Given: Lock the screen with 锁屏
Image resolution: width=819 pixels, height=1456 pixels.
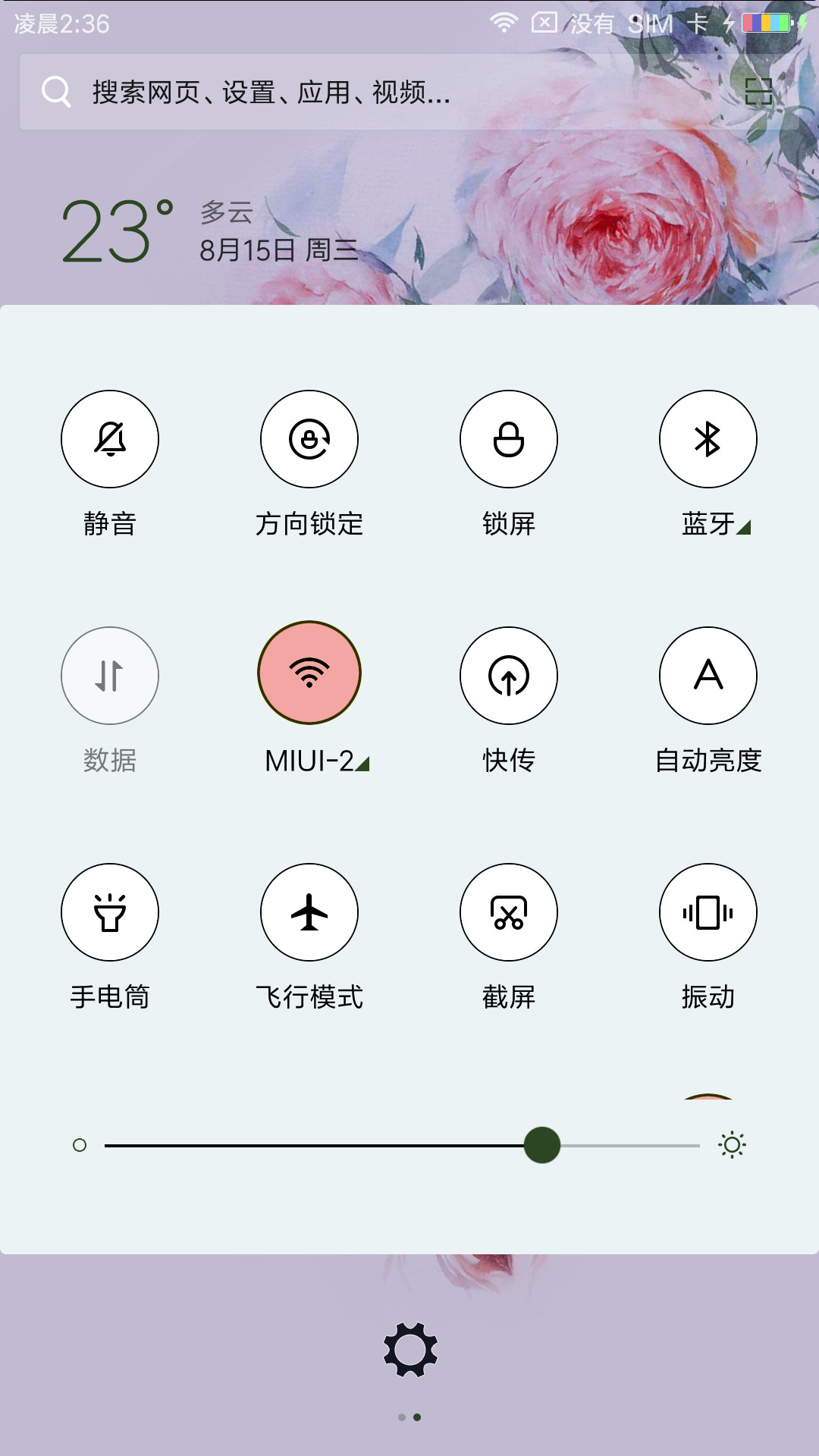Looking at the screenshot, I should click(509, 439).
